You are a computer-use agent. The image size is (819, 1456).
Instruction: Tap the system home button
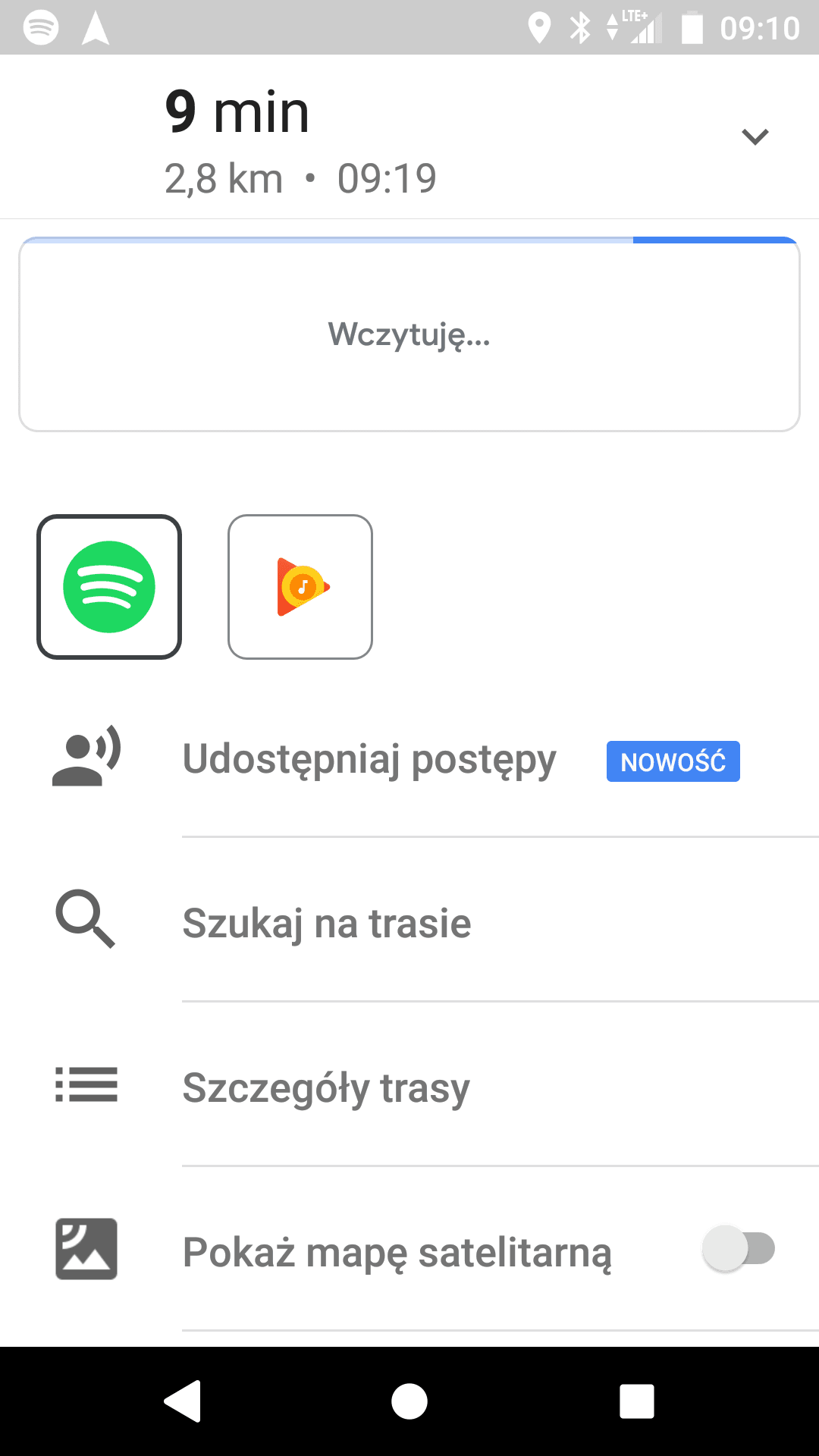click(x=409, y=1401)
